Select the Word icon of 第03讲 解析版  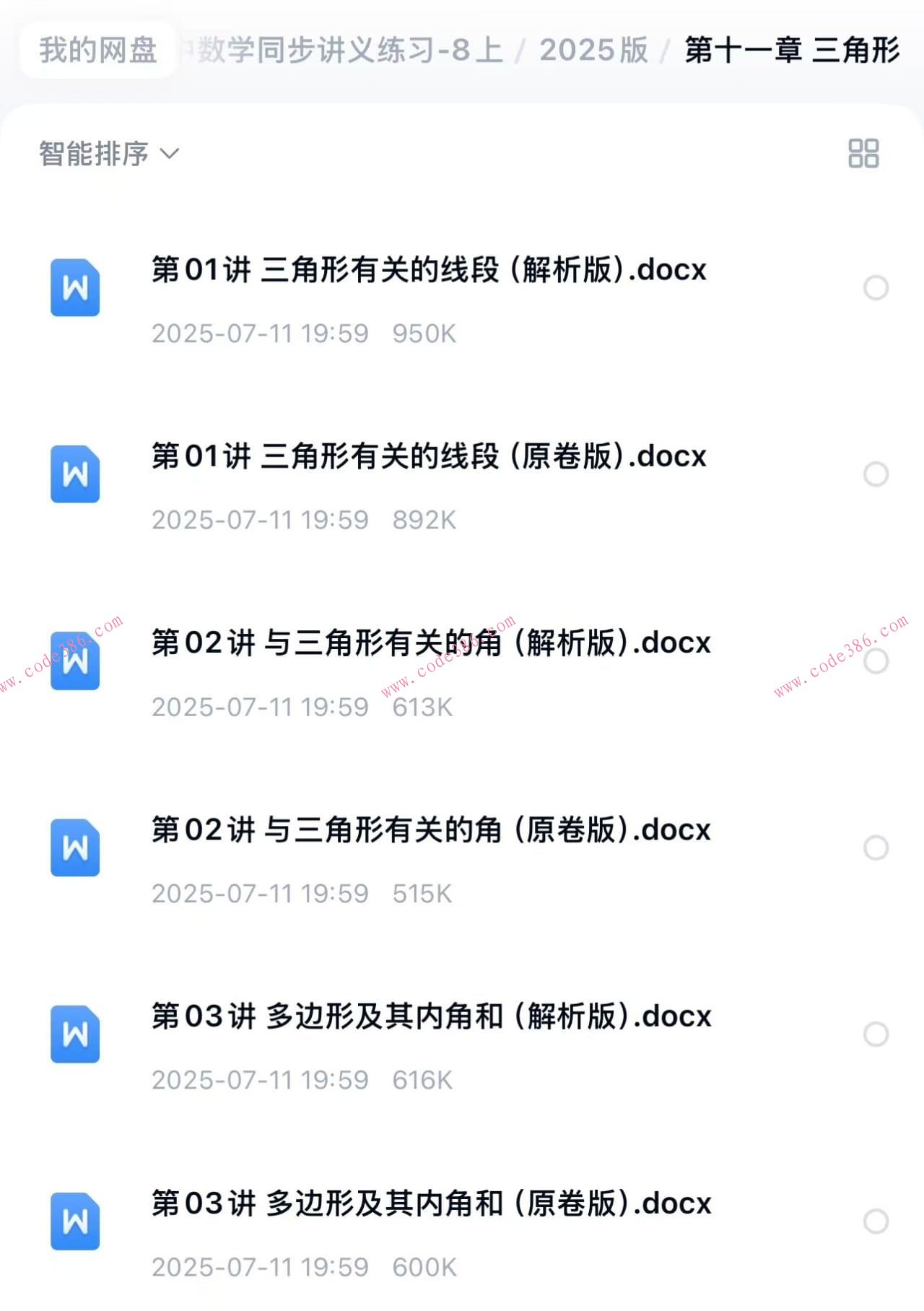tap(74, 1034)
